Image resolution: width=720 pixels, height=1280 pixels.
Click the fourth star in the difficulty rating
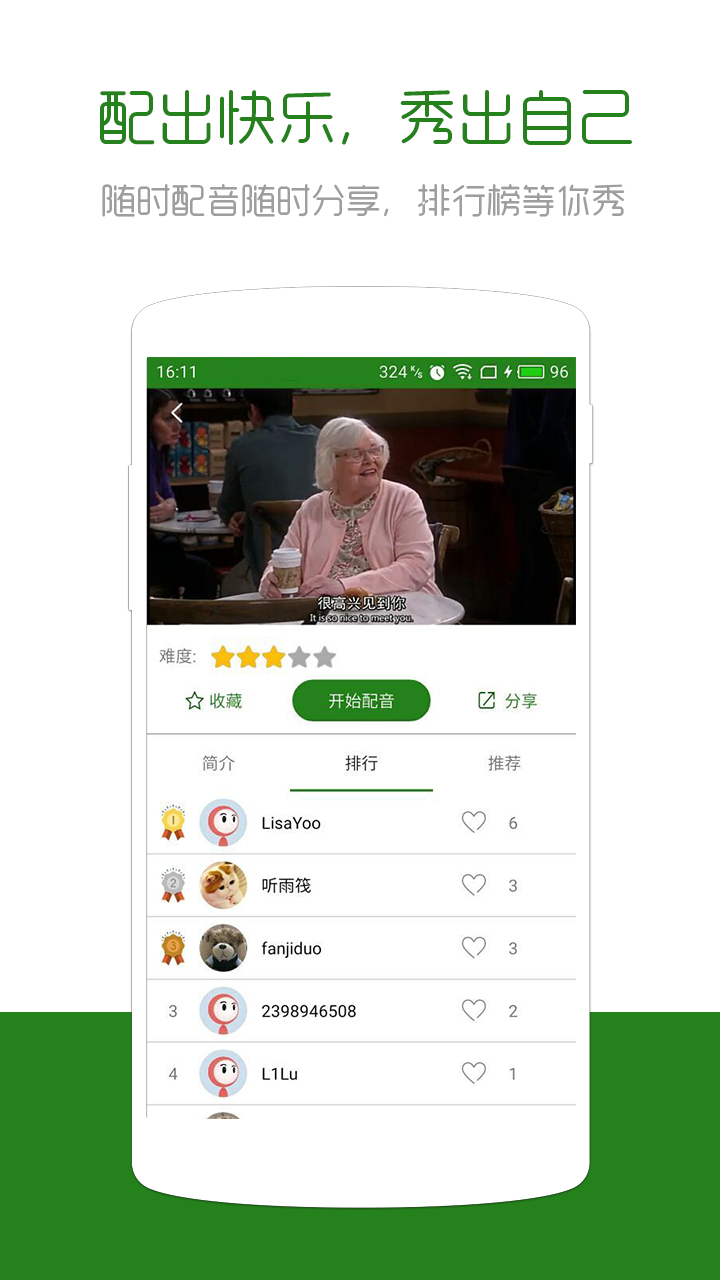(300, 656)
